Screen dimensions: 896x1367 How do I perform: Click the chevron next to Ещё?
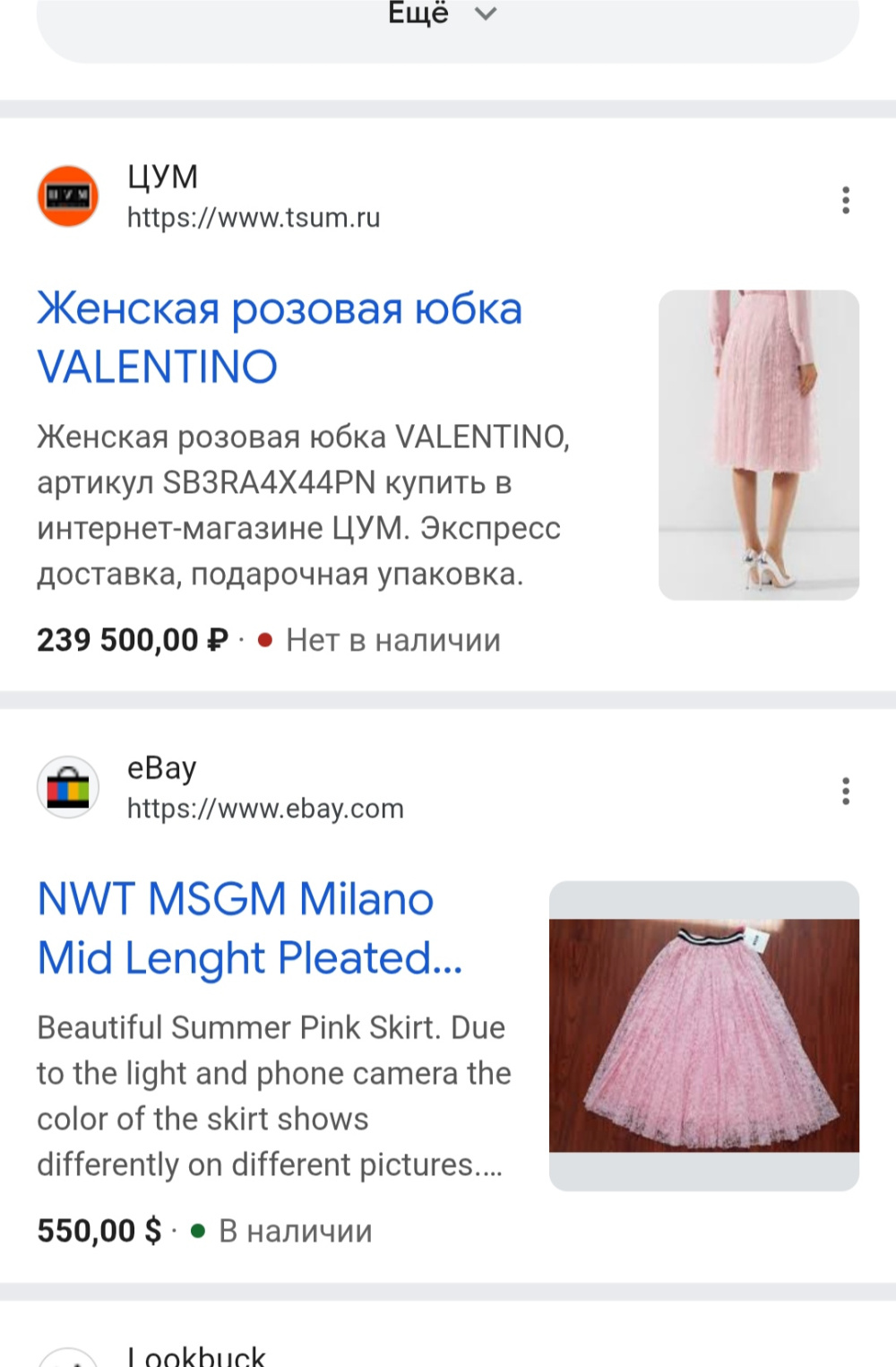pos(484,13)
